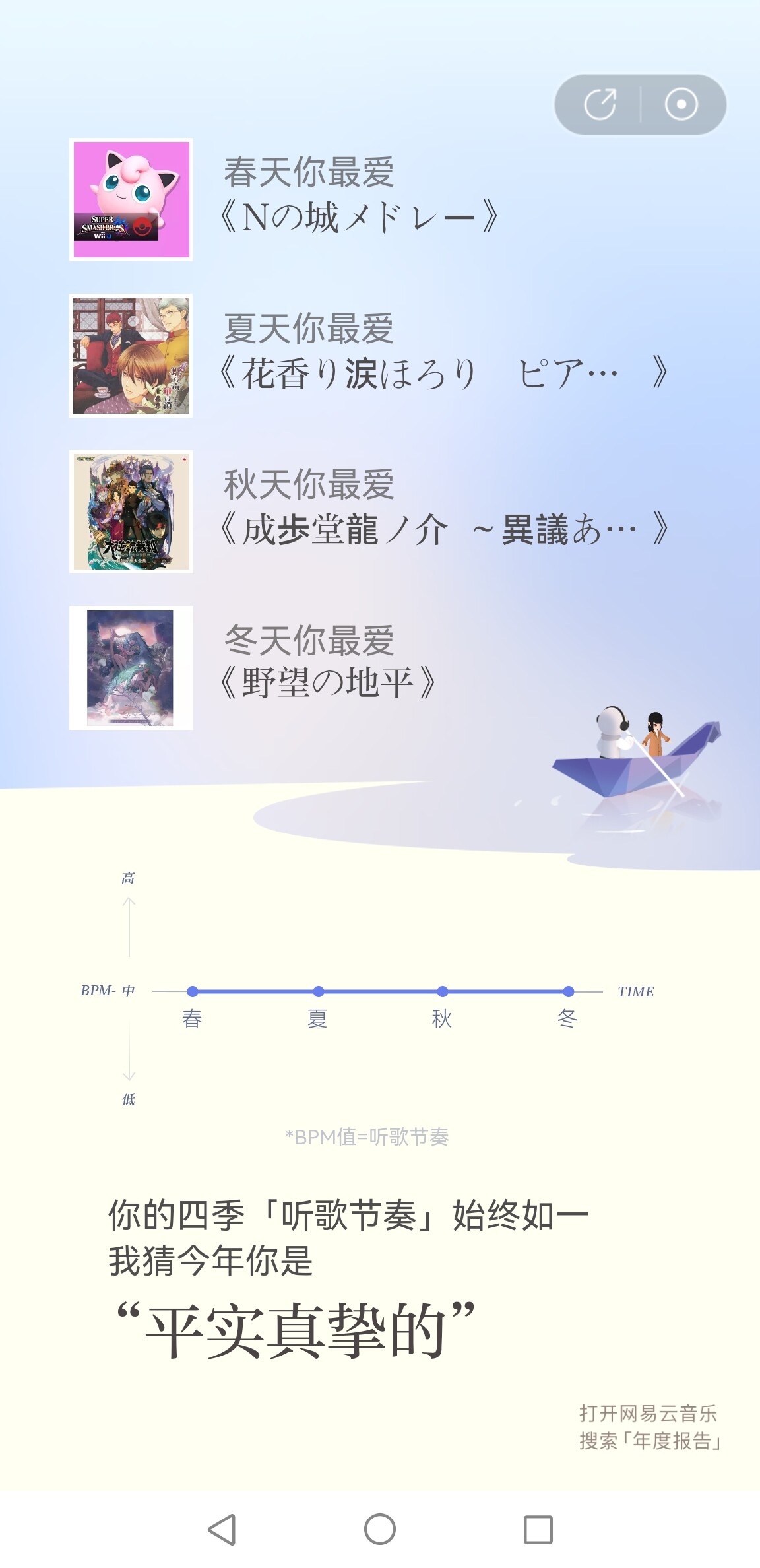Viewport: 760px width, 1568px height.
Task: Return to the phone's home screen
Action: coord(380,1529)
